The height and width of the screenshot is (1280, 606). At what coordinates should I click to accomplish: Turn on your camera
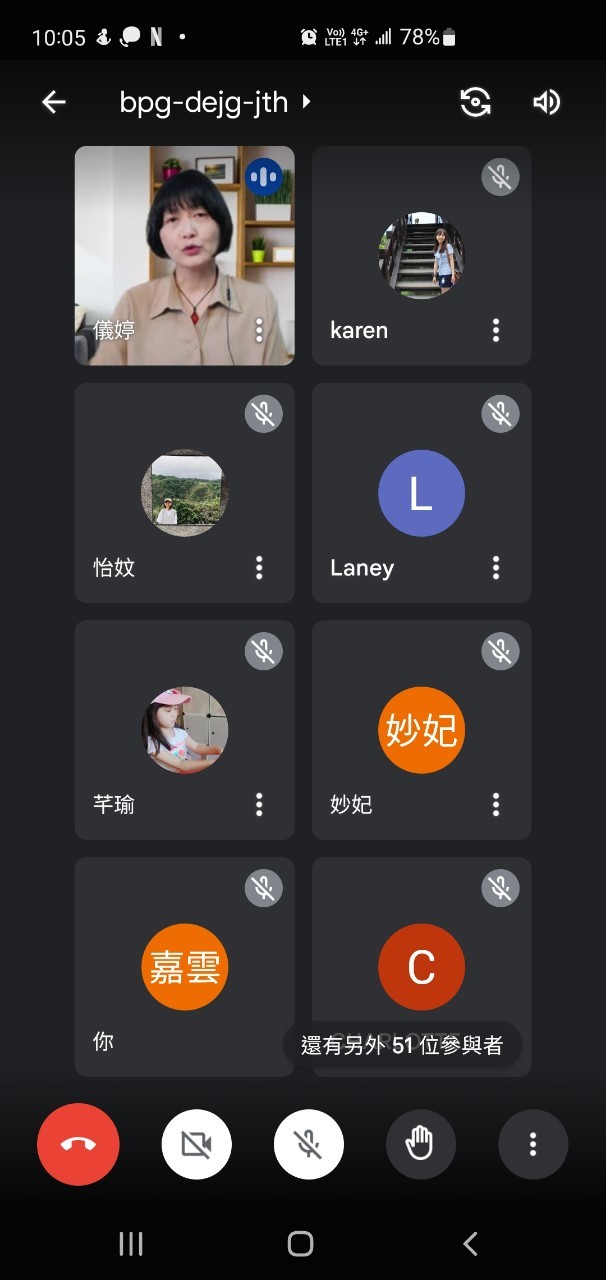[196, 1144]
